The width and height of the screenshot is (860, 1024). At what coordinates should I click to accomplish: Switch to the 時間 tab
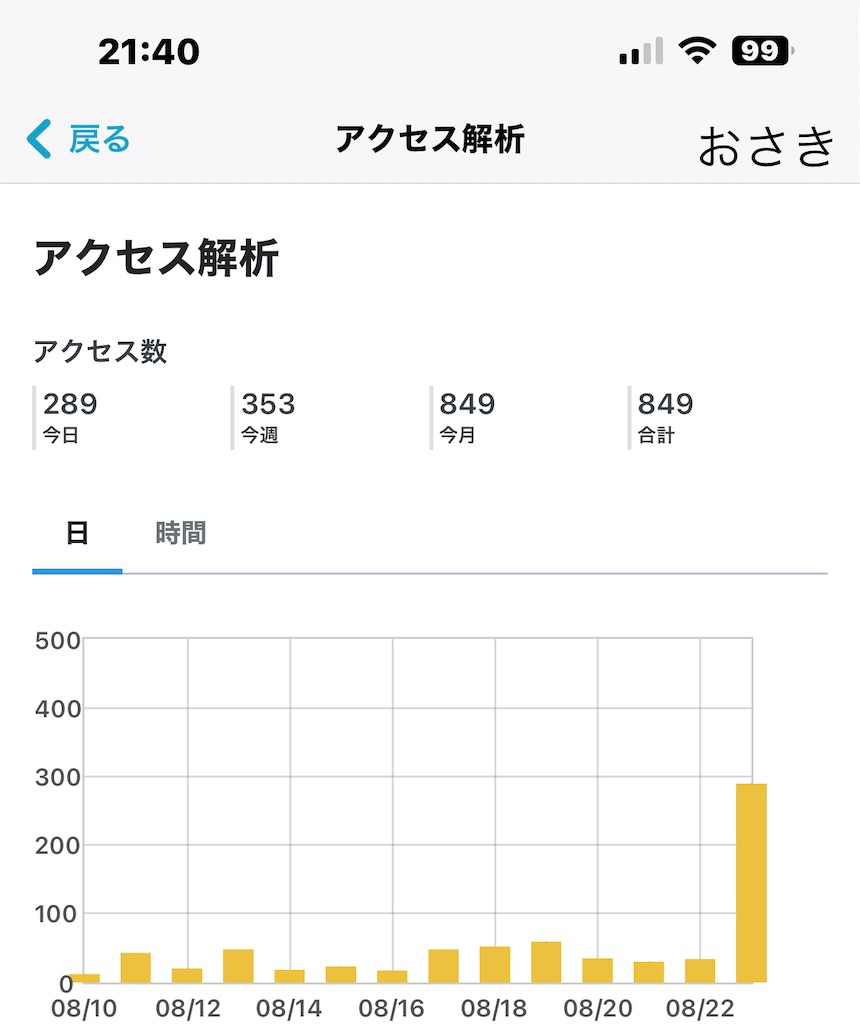pos(180,533)
